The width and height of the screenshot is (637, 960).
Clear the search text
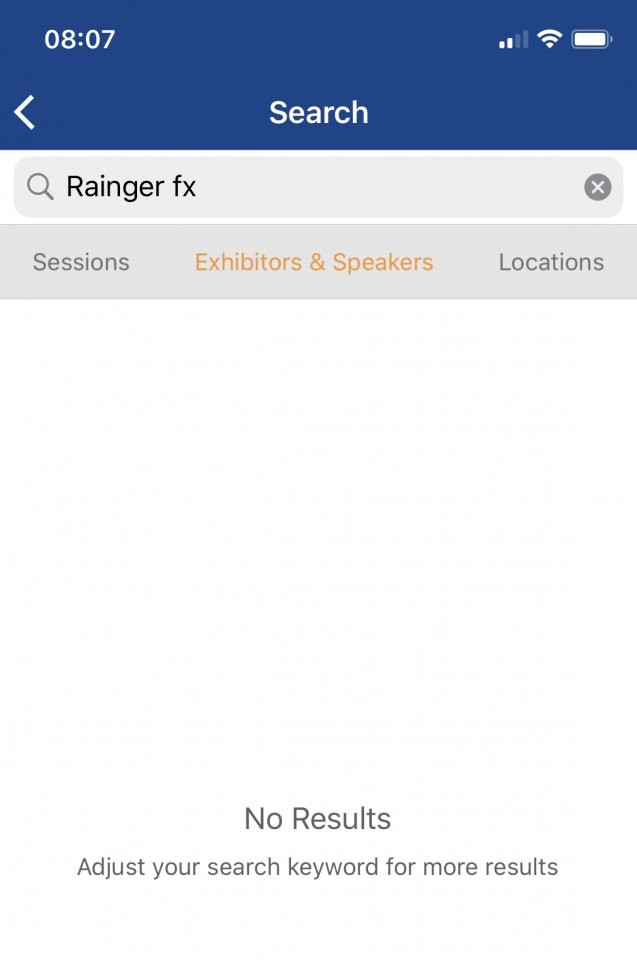pyautogui.click(x=597, y=187)
